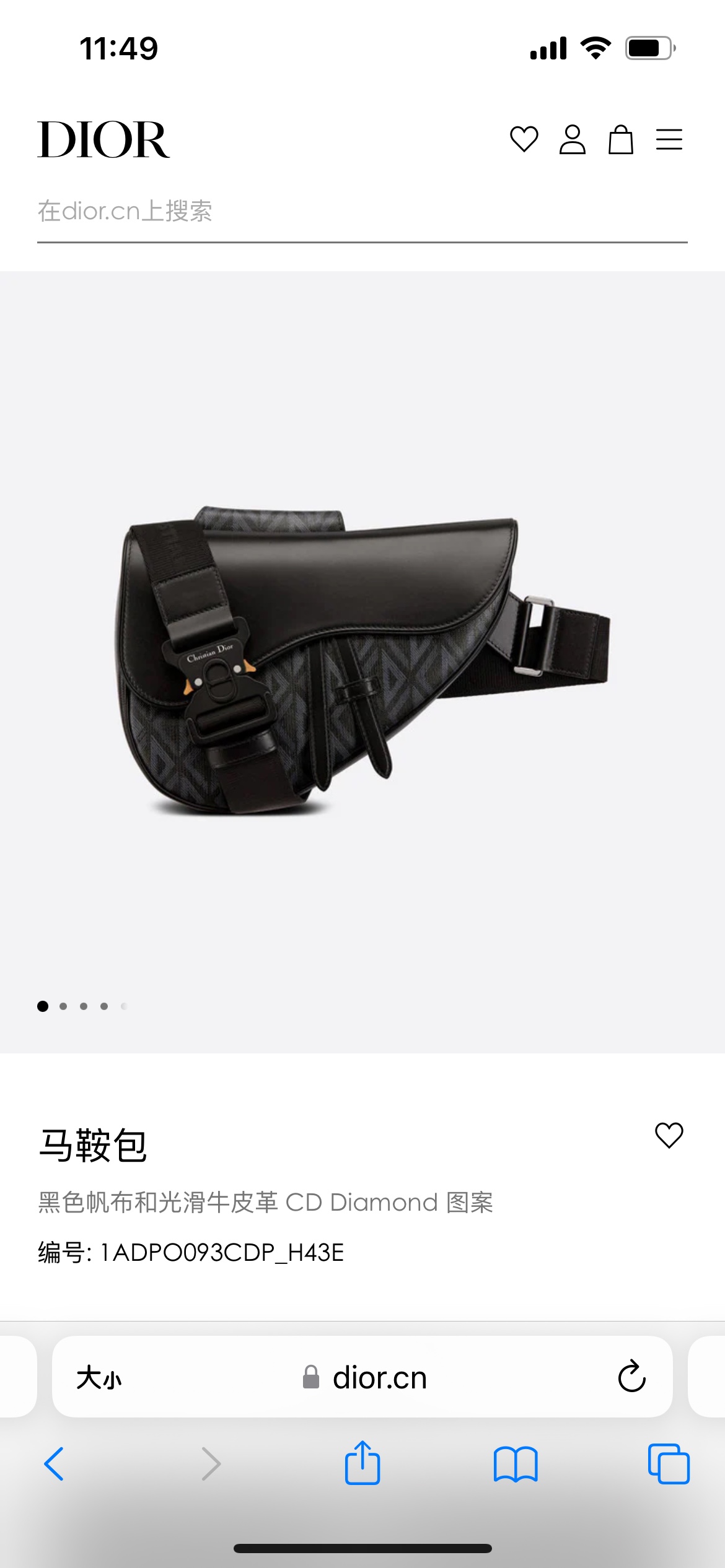725x1568 pixels.
Task: Add the saddle bag to wishlist
Action: (x=669, y=1136)
